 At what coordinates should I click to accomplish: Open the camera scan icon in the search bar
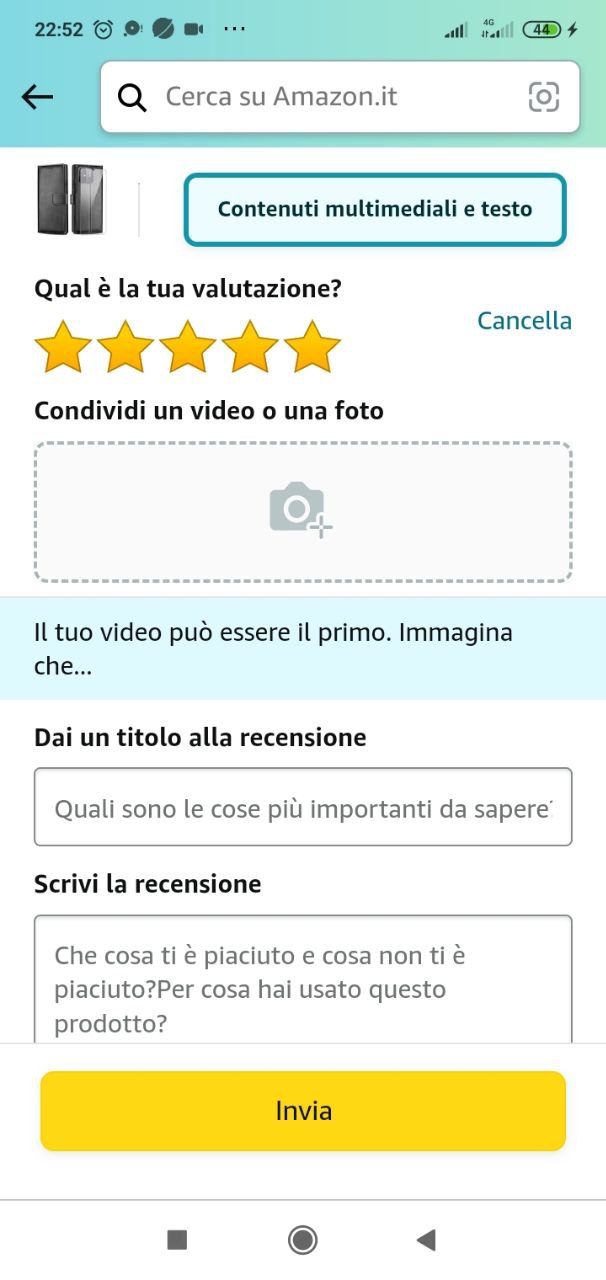543,96
